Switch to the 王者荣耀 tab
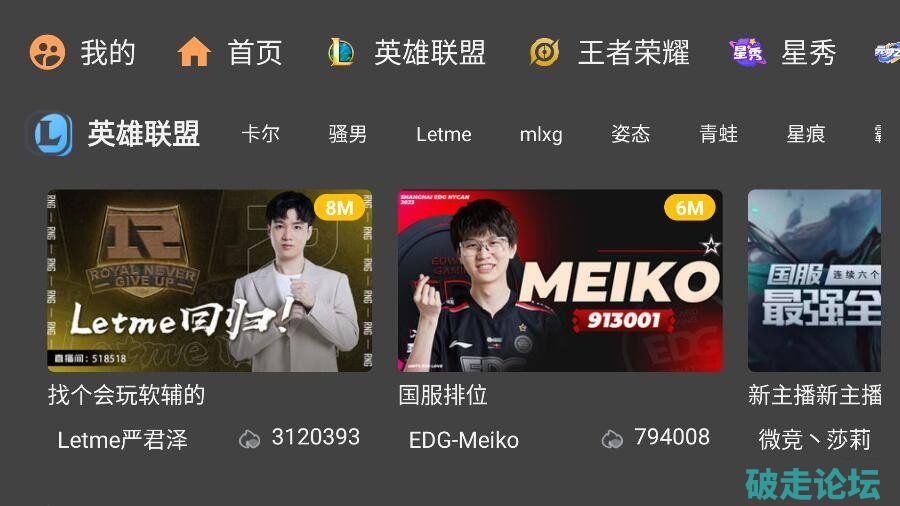Image resolution: width=900 pixels, height=506 pixels. [609, 52]
